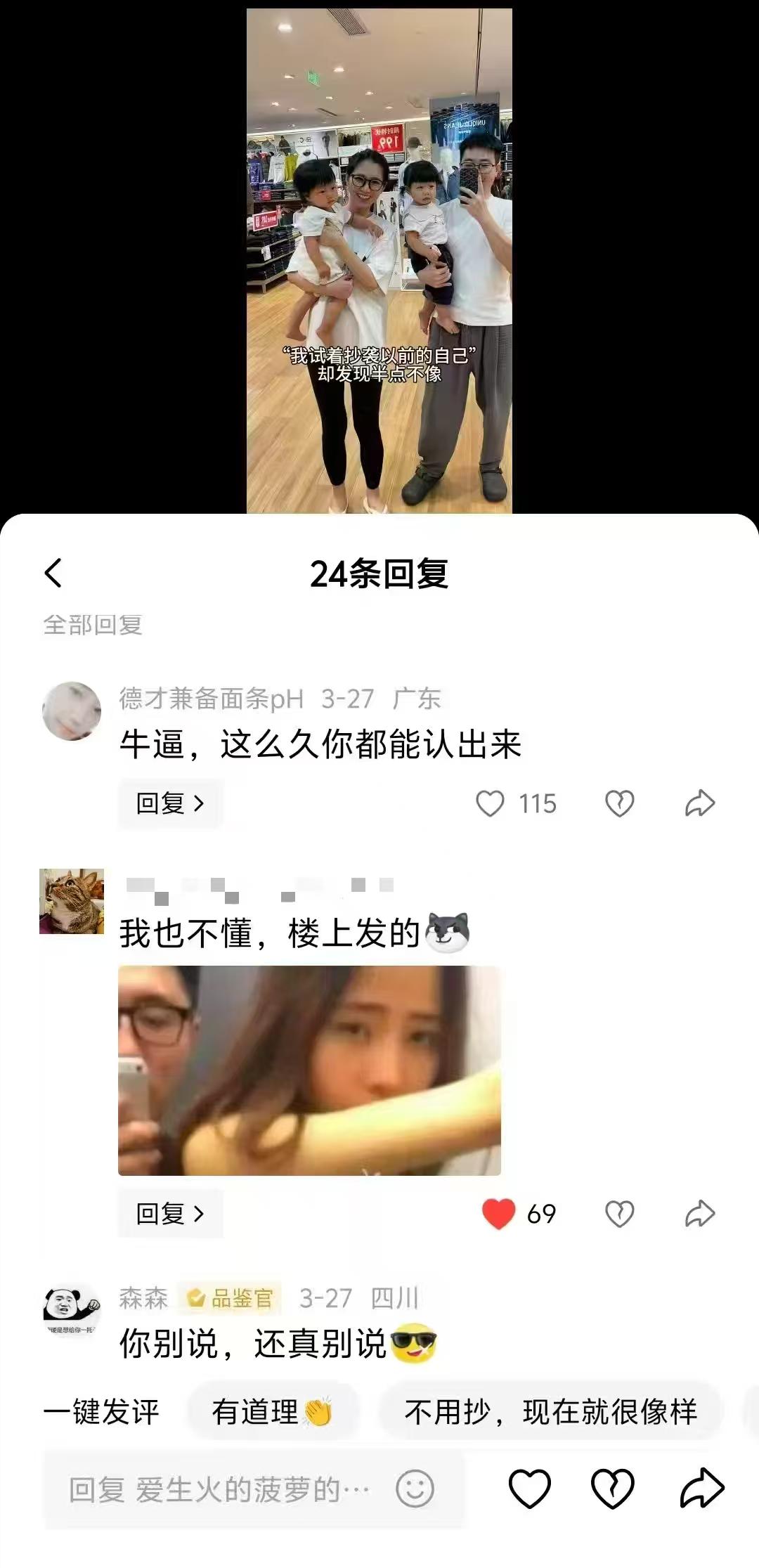Open the emoji picker in reply bar
The width and height of the screenshot is (759, 1568).
[x=415, y=1489]
